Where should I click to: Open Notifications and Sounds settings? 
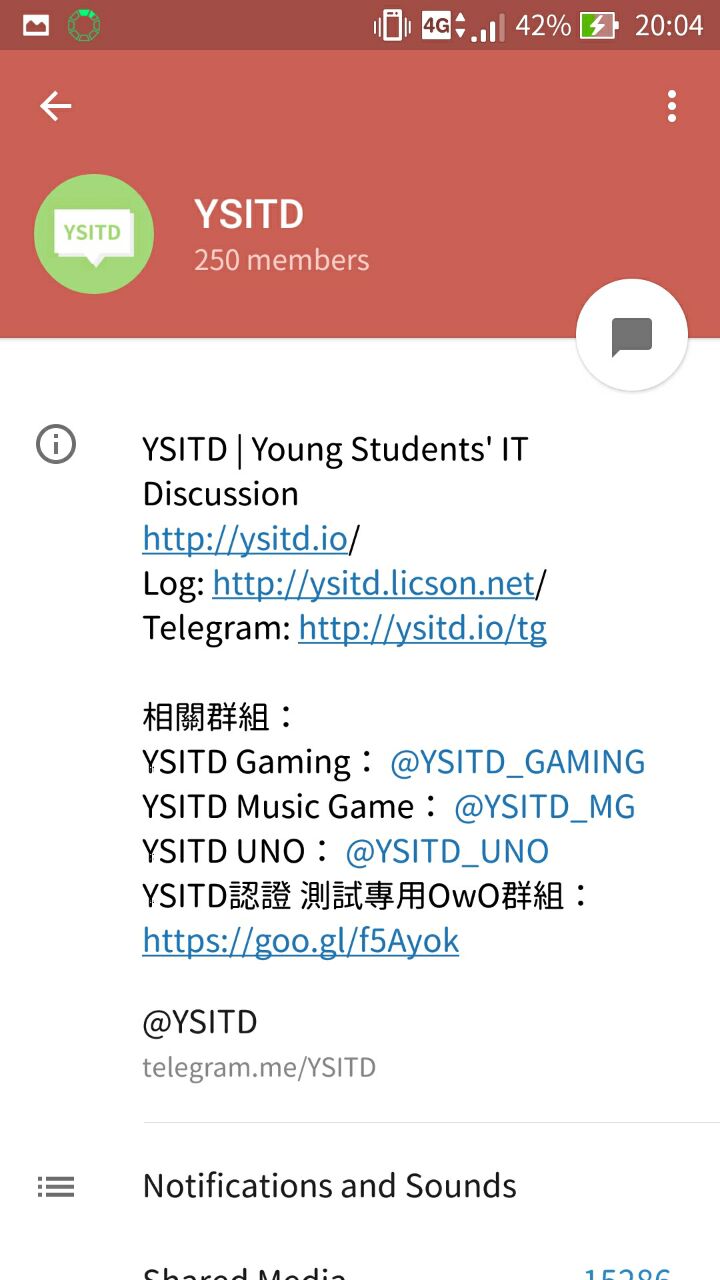coord(330,1186)
